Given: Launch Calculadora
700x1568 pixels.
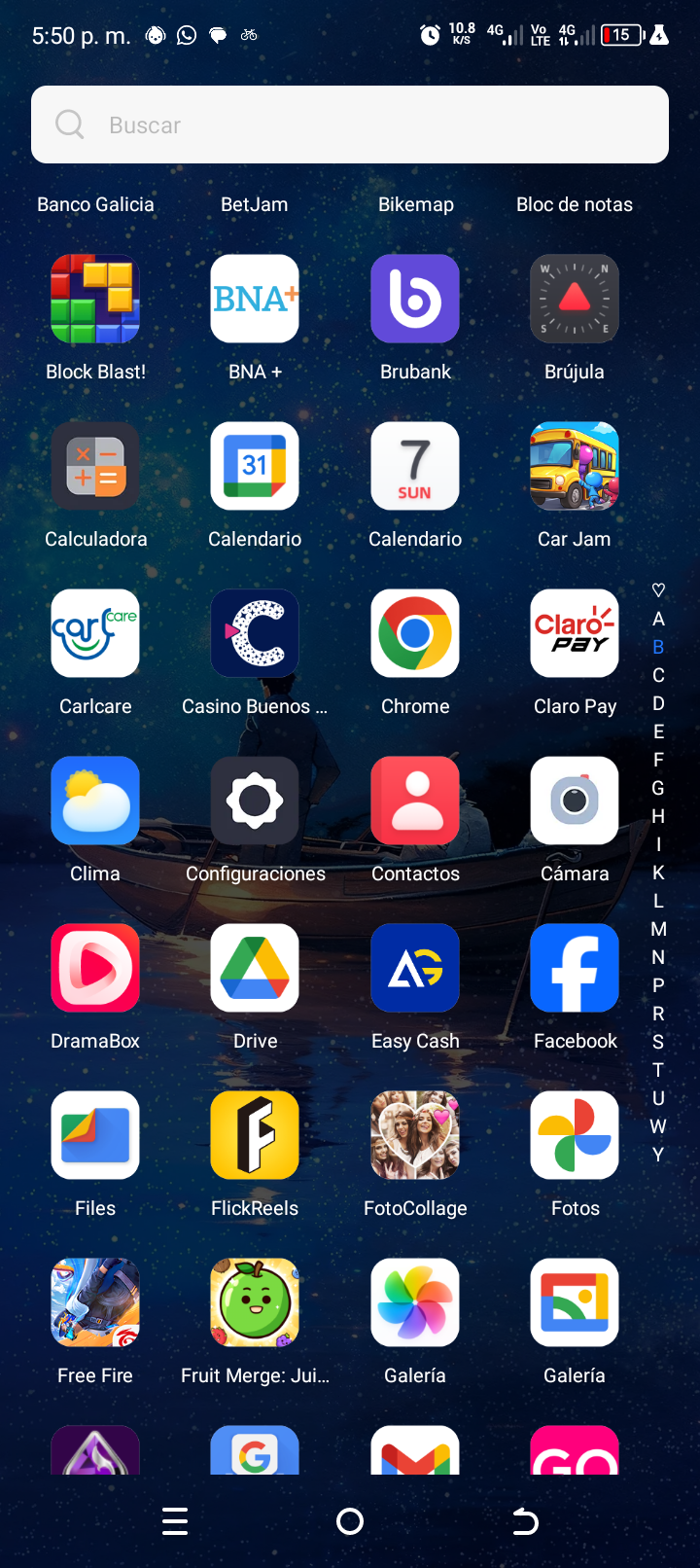Looking at the screenshot, I should (x=95, y=466).
